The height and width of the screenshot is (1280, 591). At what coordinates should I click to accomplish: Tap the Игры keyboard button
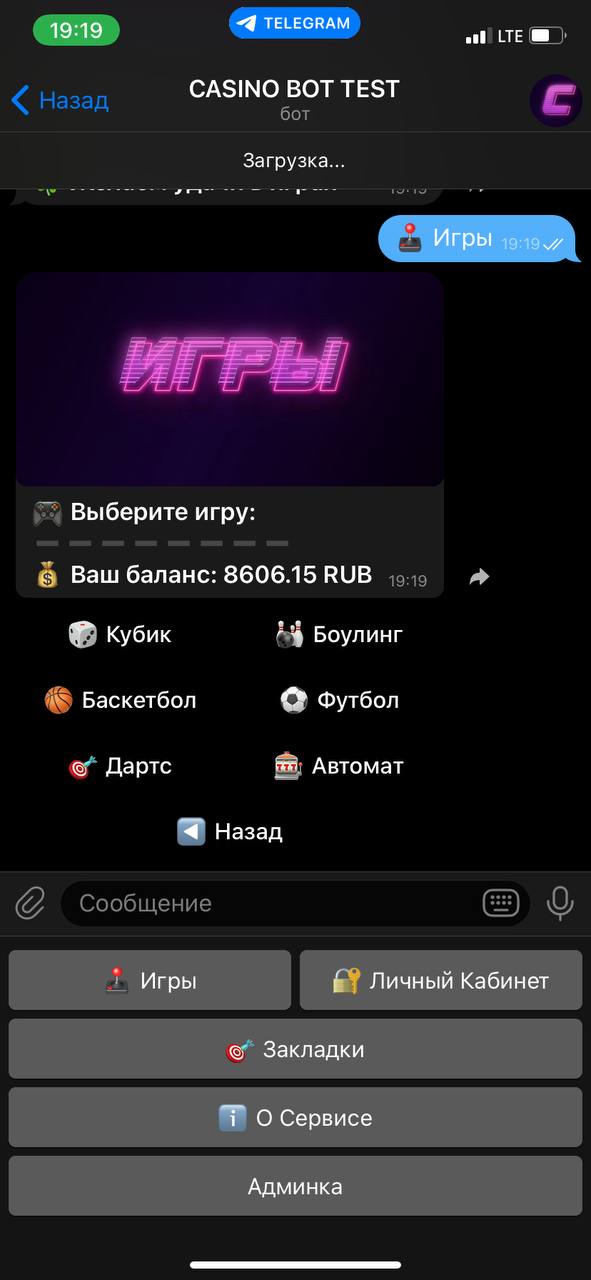click(150, 980)
